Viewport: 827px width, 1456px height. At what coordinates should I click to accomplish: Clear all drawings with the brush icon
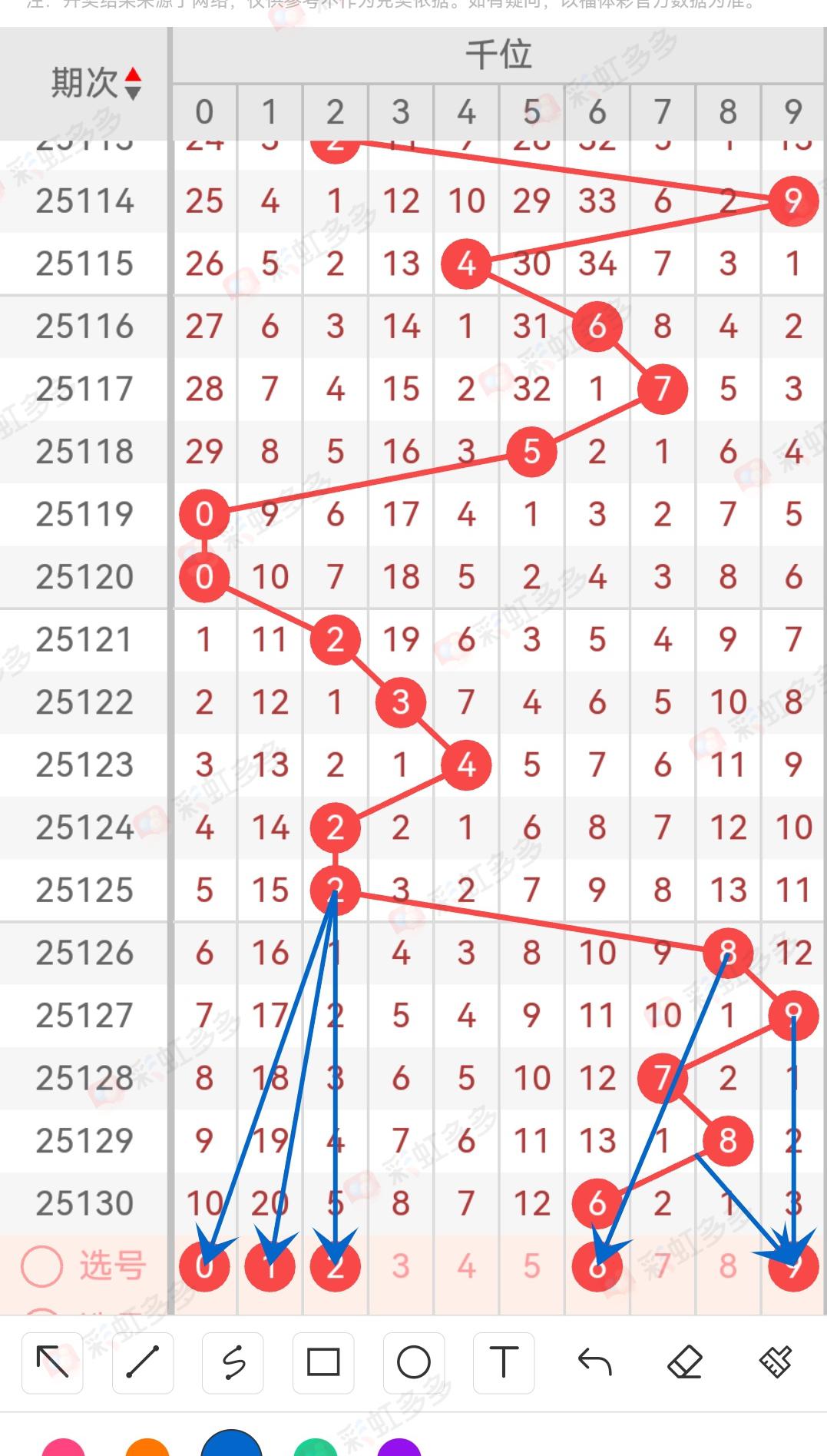point(775,1363)
